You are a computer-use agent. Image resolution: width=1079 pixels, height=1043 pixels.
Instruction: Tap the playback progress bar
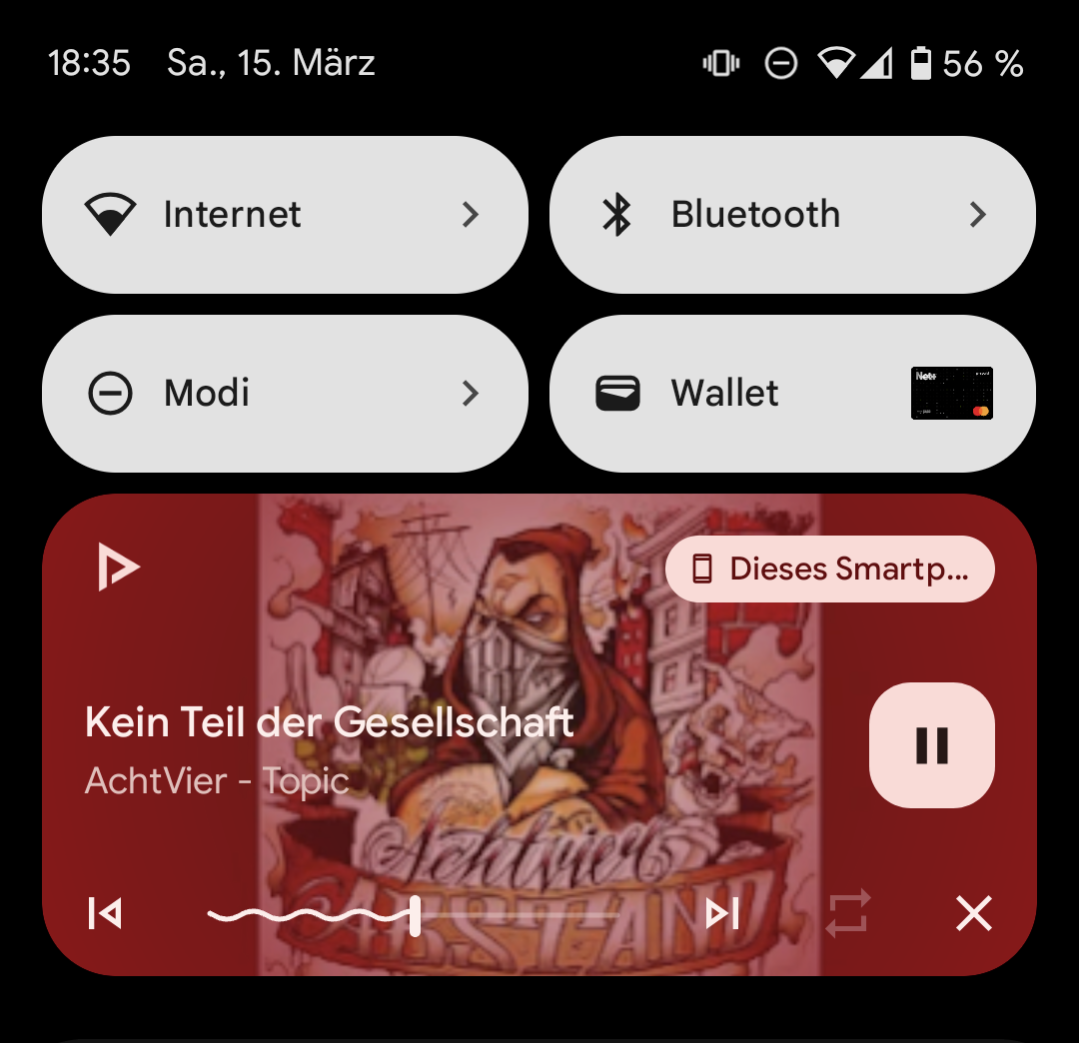(x=413, y=915)
